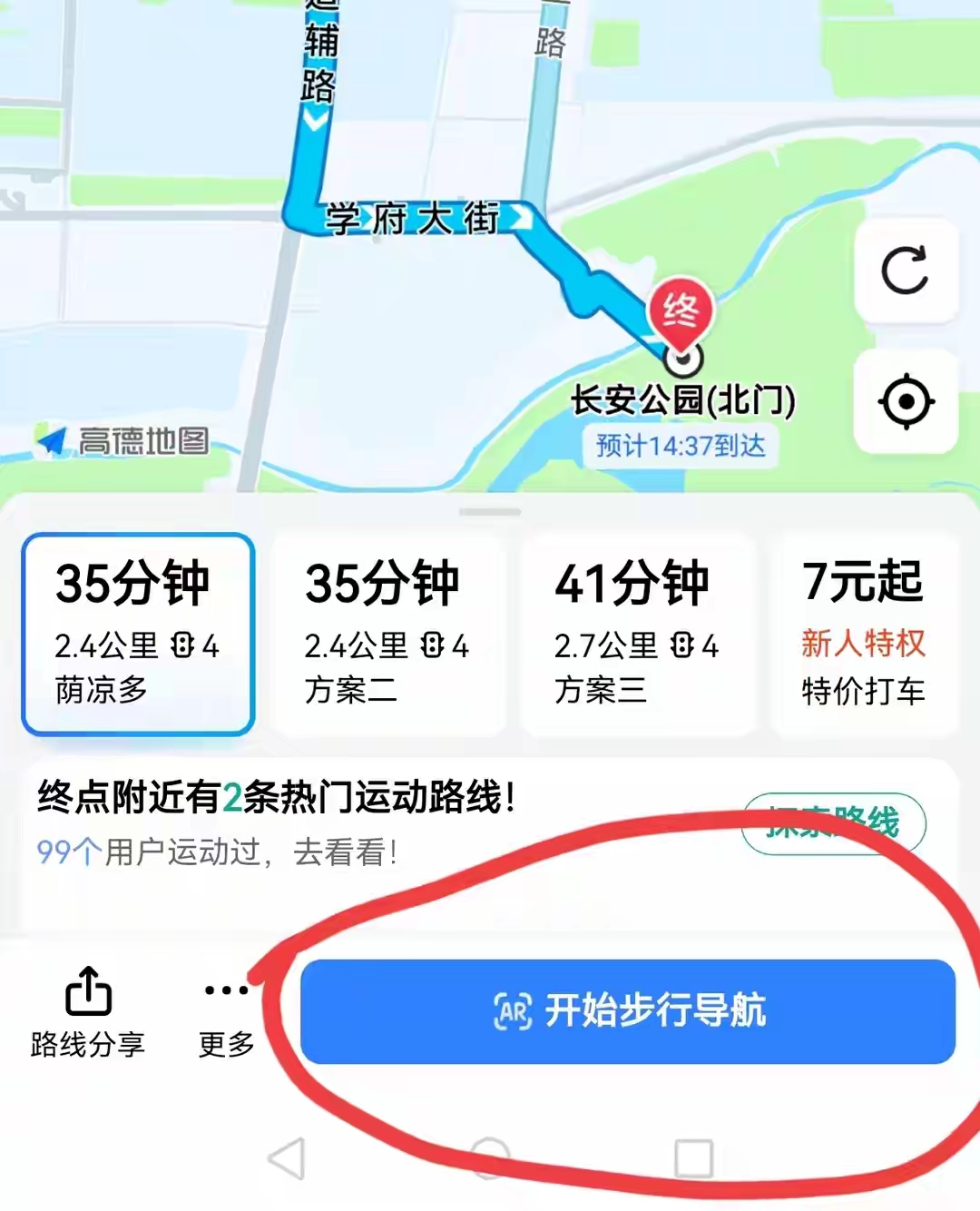
Task: Select the 7元起 特价打车 tab
Action: [x=865, y=634]
